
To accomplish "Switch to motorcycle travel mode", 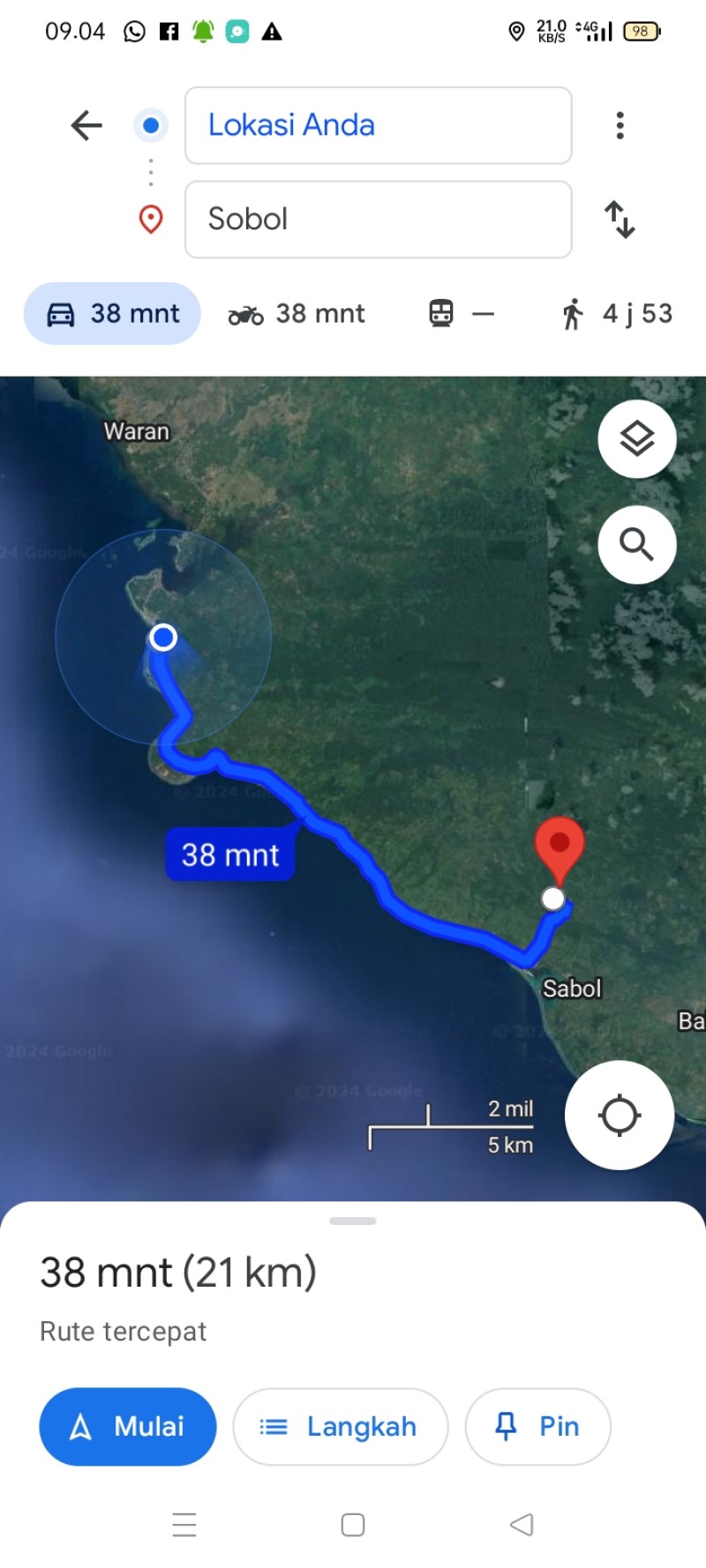I will (x=297, y=314).
